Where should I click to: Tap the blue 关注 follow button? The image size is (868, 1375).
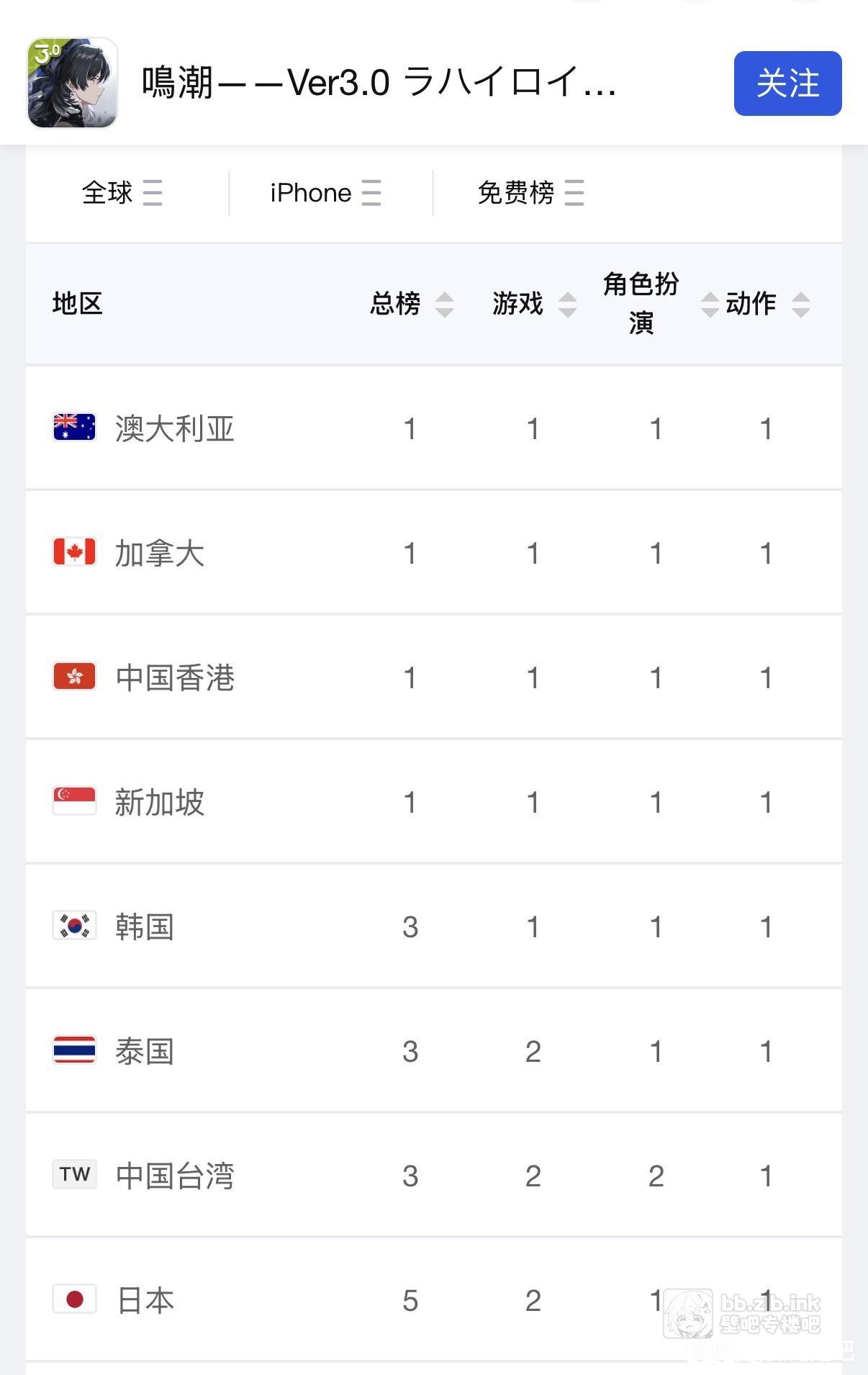[787, 83]
